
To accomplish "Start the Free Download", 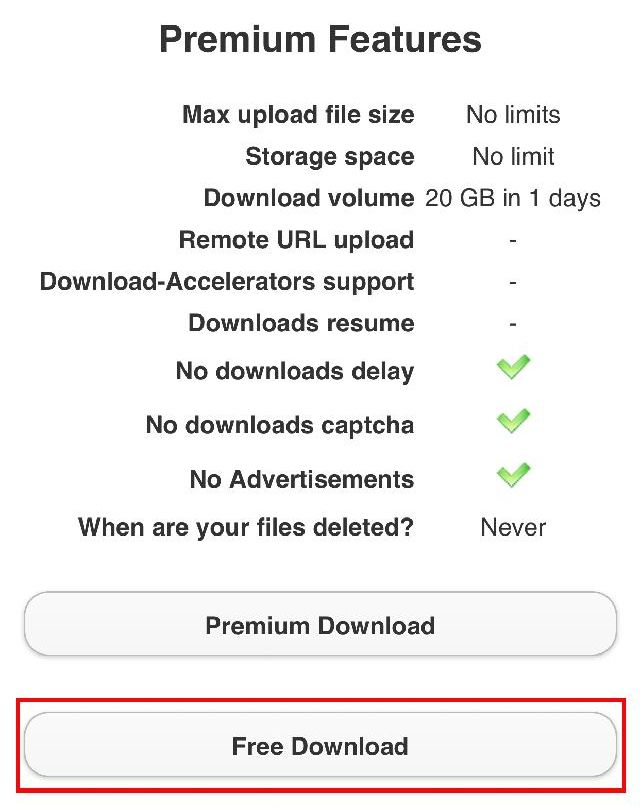I will pos(320,746).
